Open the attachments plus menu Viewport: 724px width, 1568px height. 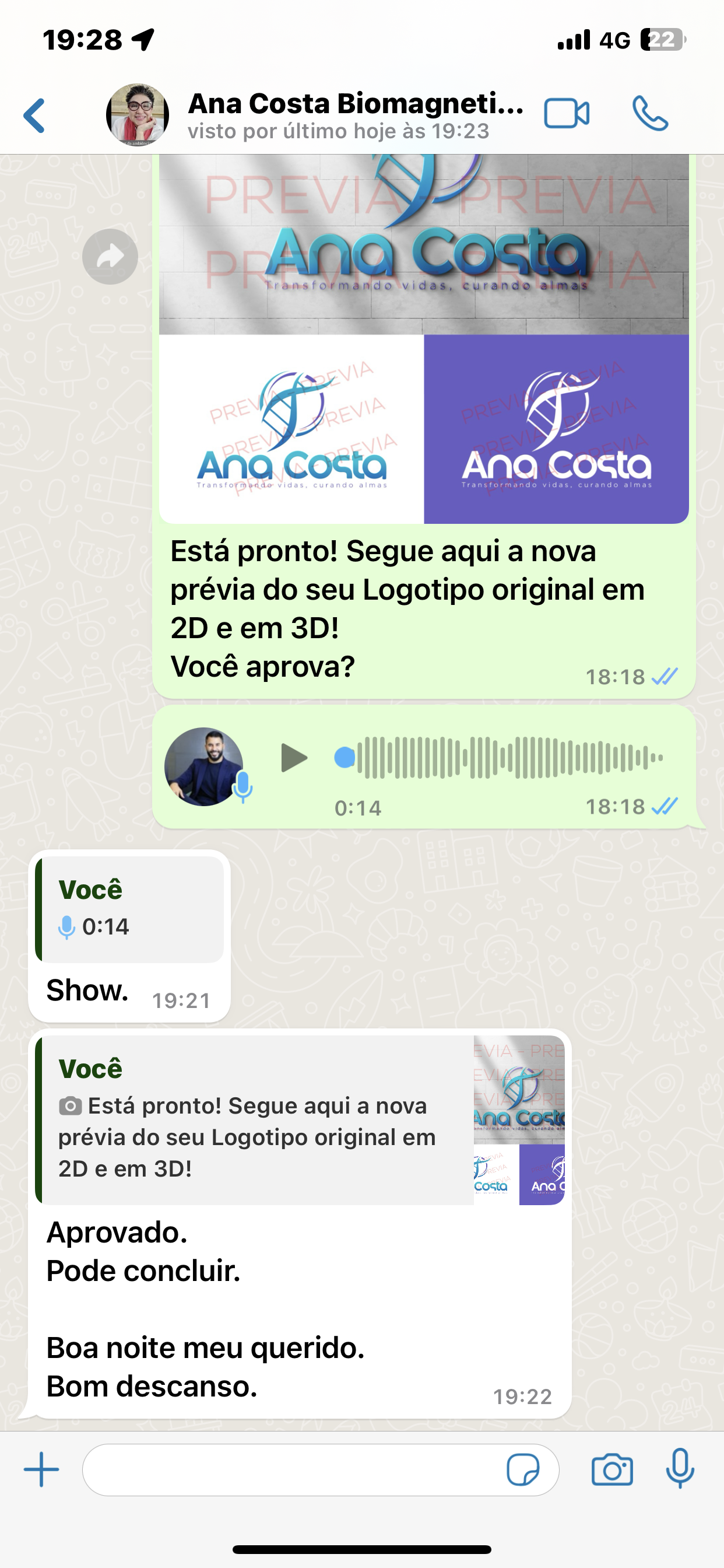(x=41, y=1469)
